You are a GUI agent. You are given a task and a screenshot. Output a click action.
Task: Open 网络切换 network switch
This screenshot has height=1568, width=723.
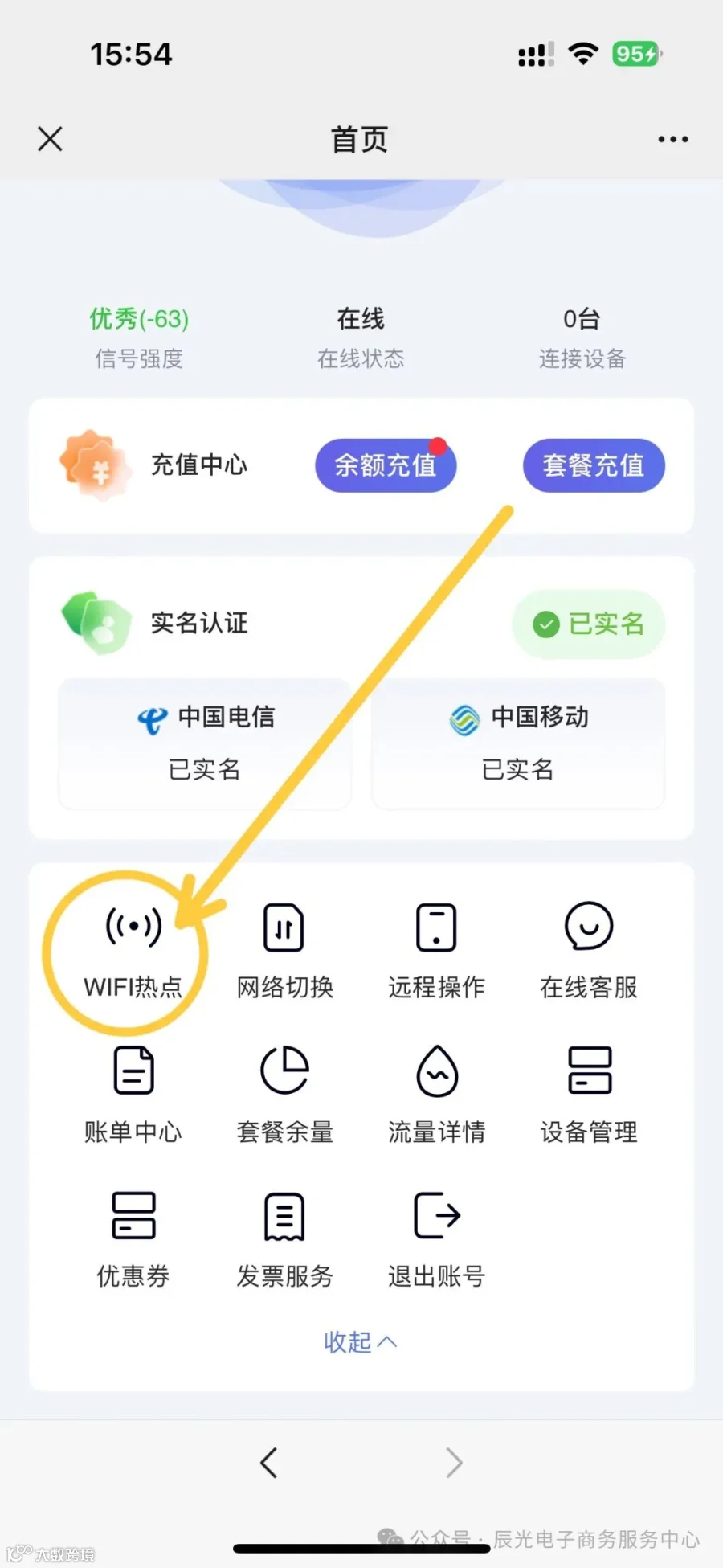pyautogui.click(x=284, y=951)
